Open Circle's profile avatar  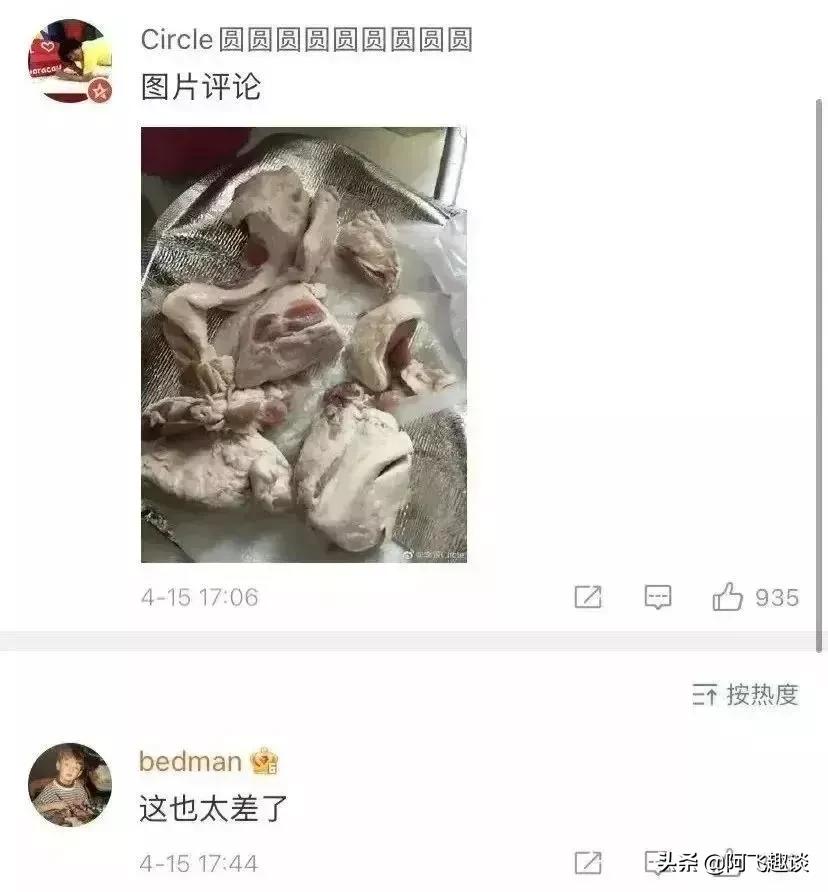click(69, 62)
